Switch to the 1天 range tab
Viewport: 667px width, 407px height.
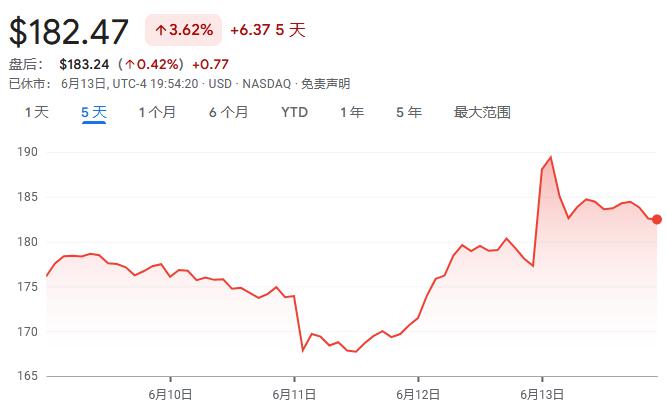(x=36, y=113)
